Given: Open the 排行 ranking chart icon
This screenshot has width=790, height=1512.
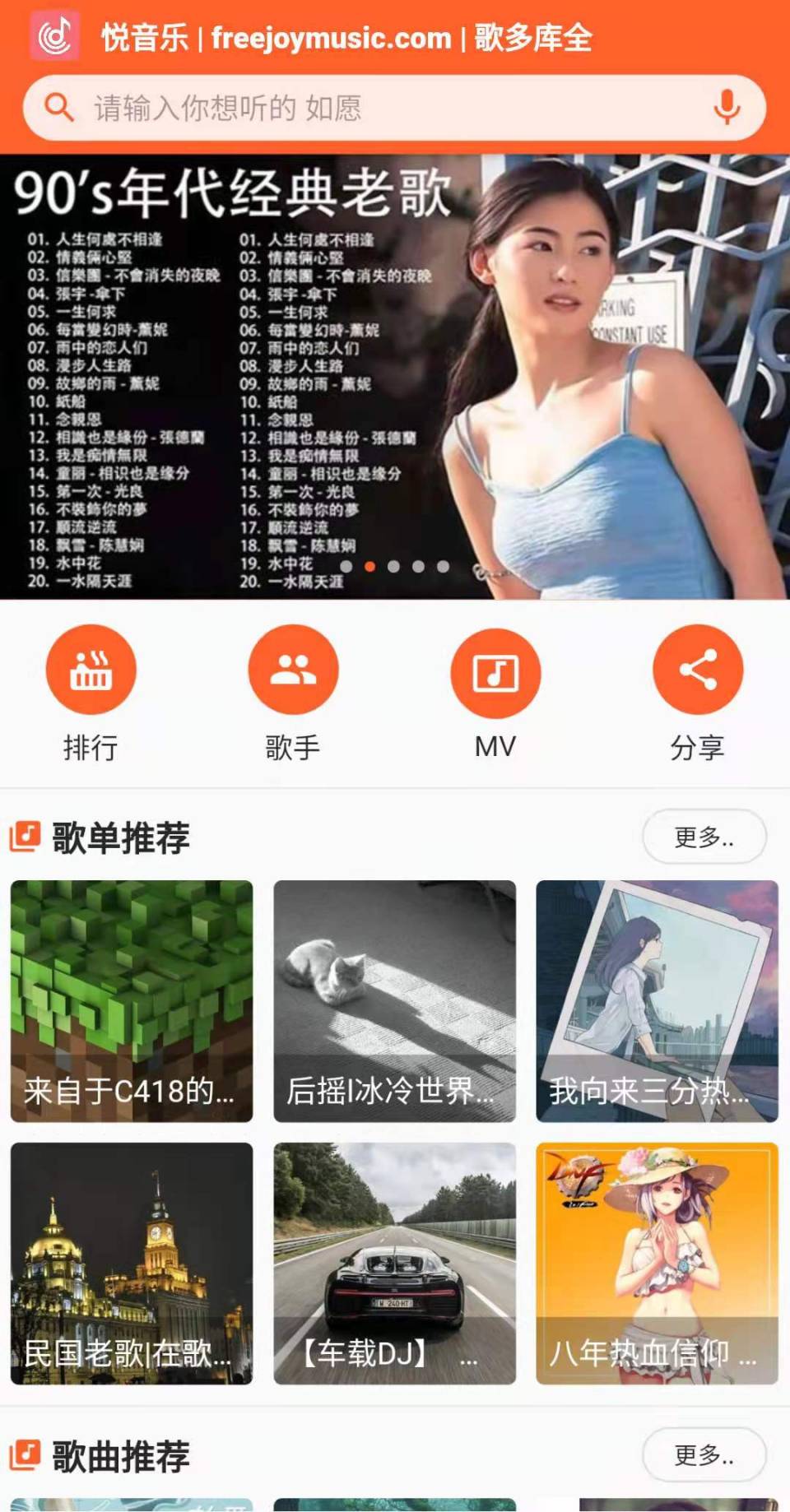Looking at the screenshot, I should pos(92,669).
